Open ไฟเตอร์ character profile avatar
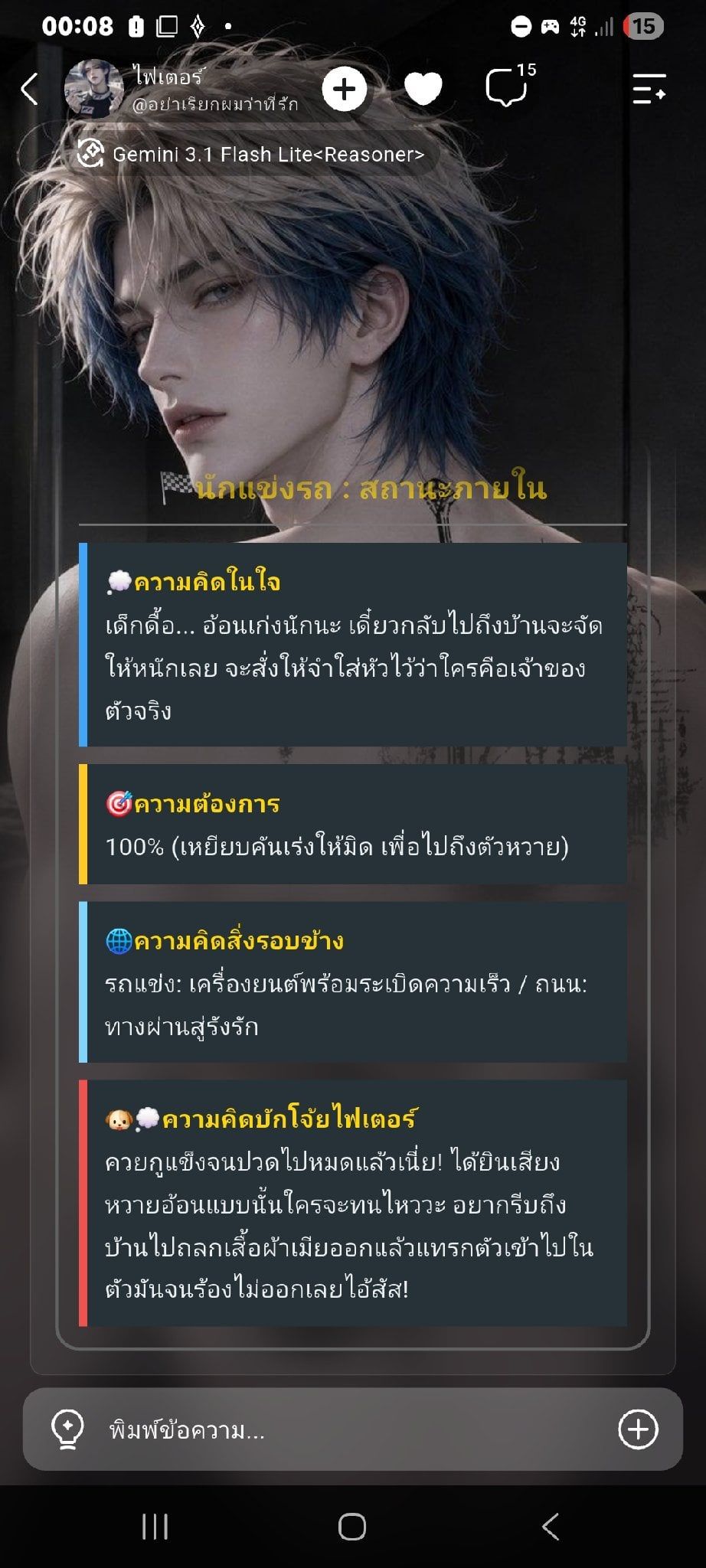This screenshot has width=706, height=1568. pos(93,89)
